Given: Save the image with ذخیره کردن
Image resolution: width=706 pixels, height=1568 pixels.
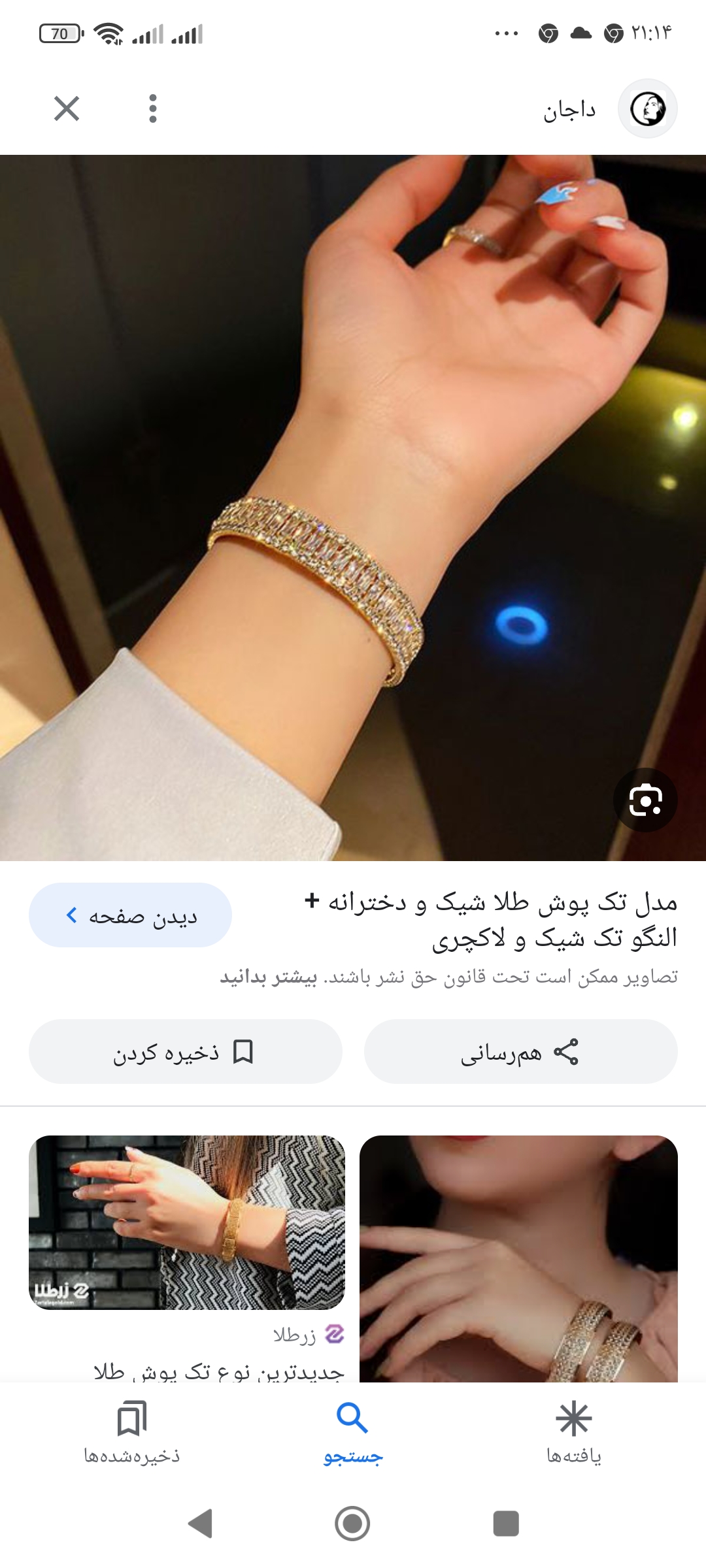Looking at the screenshot, I should pos(185,1052).
